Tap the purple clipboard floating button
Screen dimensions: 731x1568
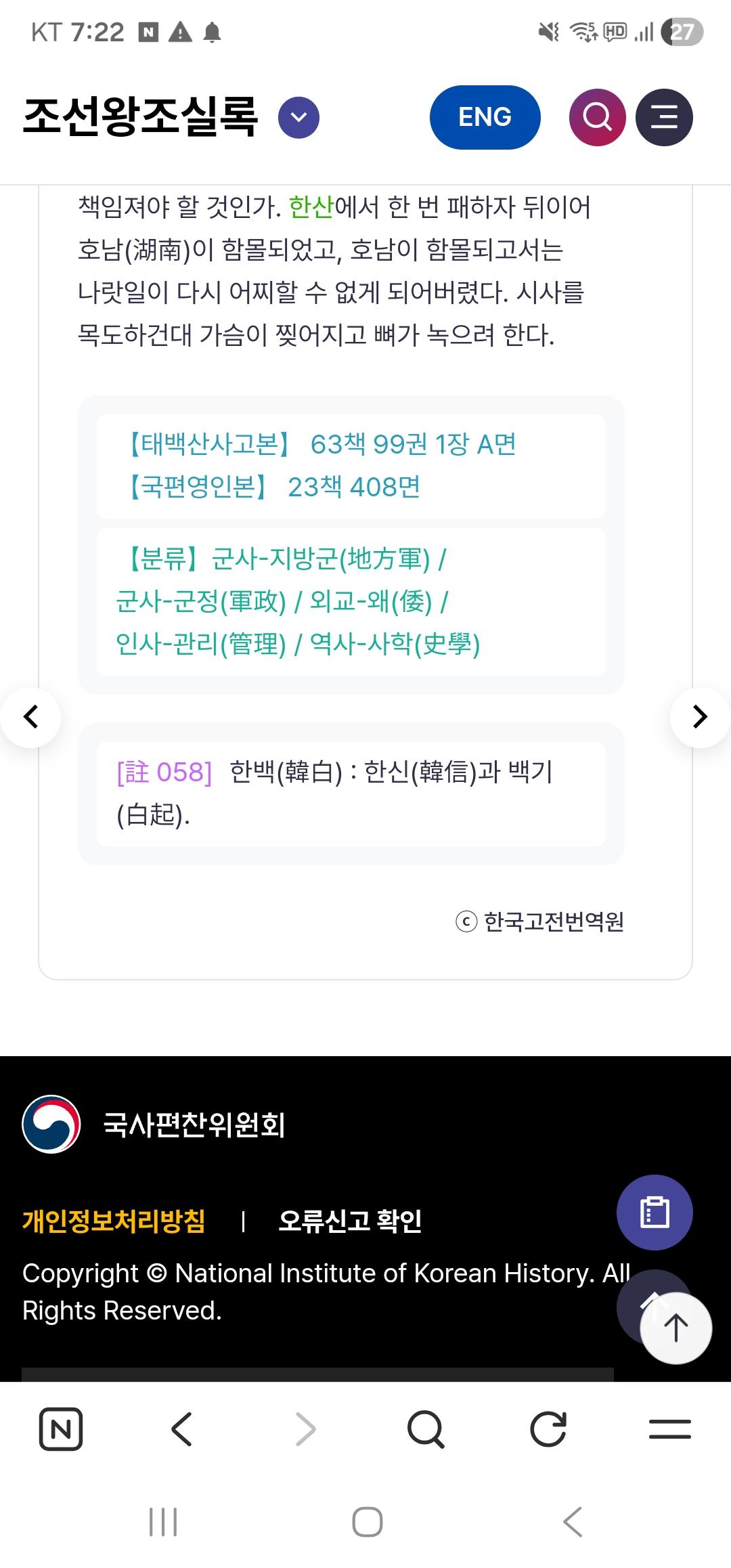(x=654, y=1212)
